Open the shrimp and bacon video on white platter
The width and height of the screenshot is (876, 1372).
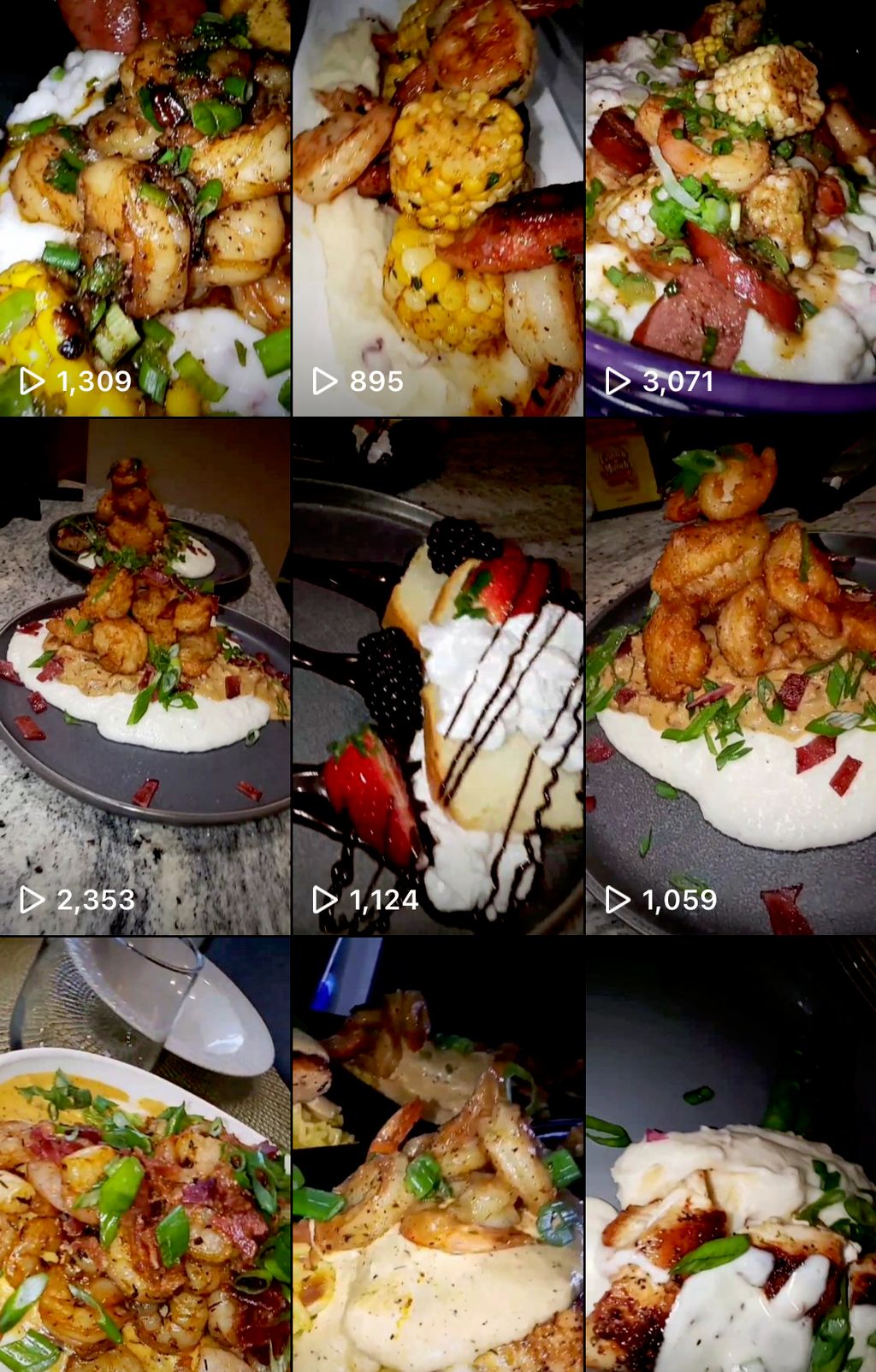tap(145, 1155)
